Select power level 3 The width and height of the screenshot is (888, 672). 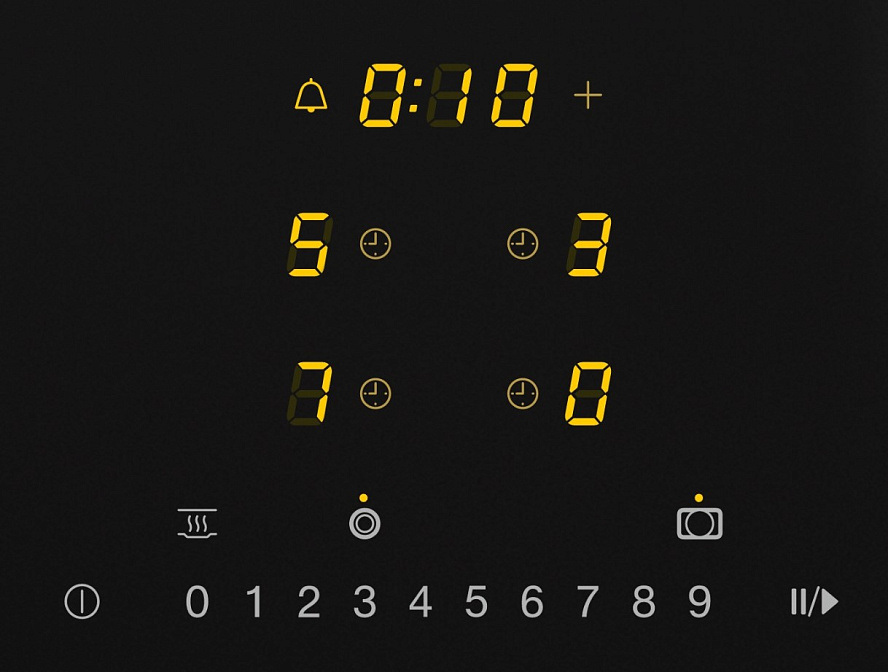pos(365,601)
